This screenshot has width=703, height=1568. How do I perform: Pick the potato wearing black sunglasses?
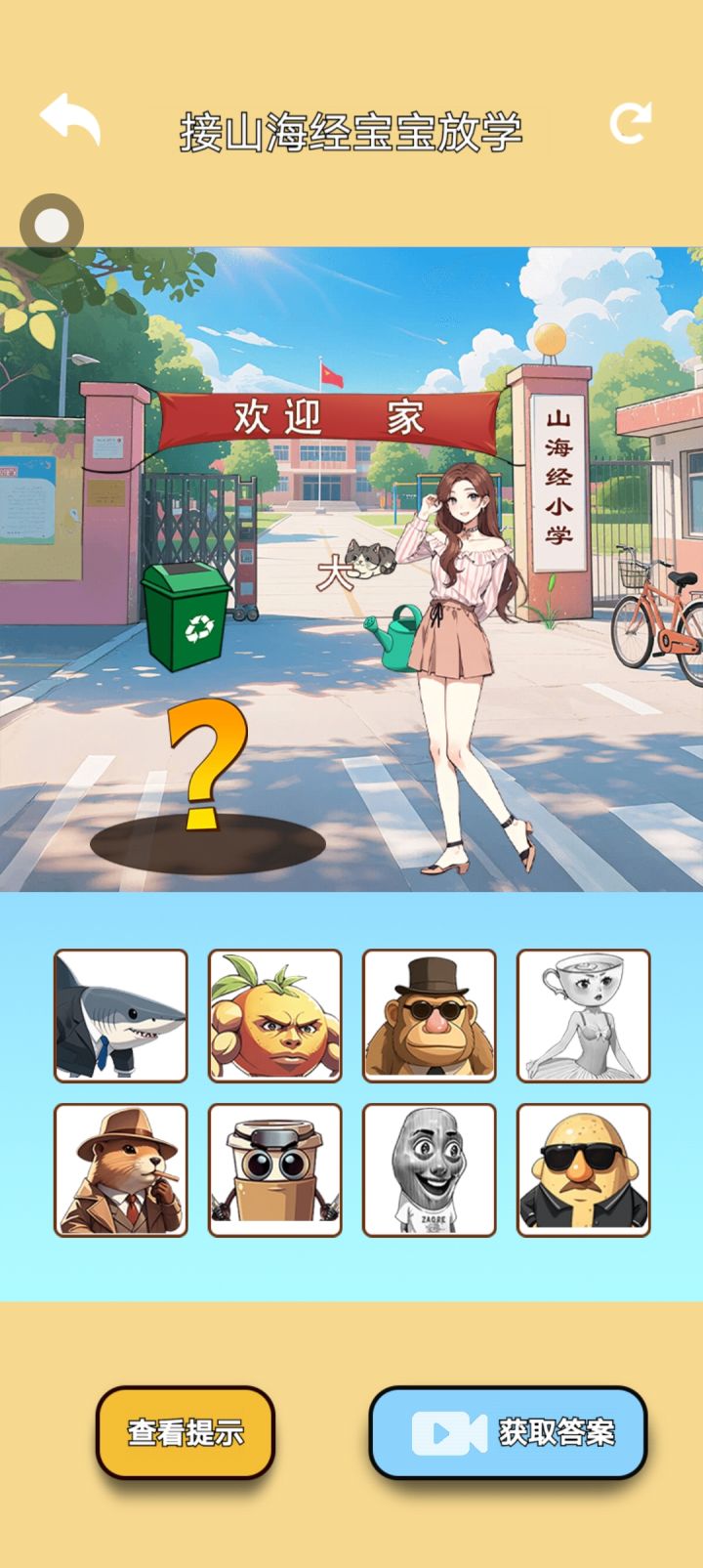584,1168
